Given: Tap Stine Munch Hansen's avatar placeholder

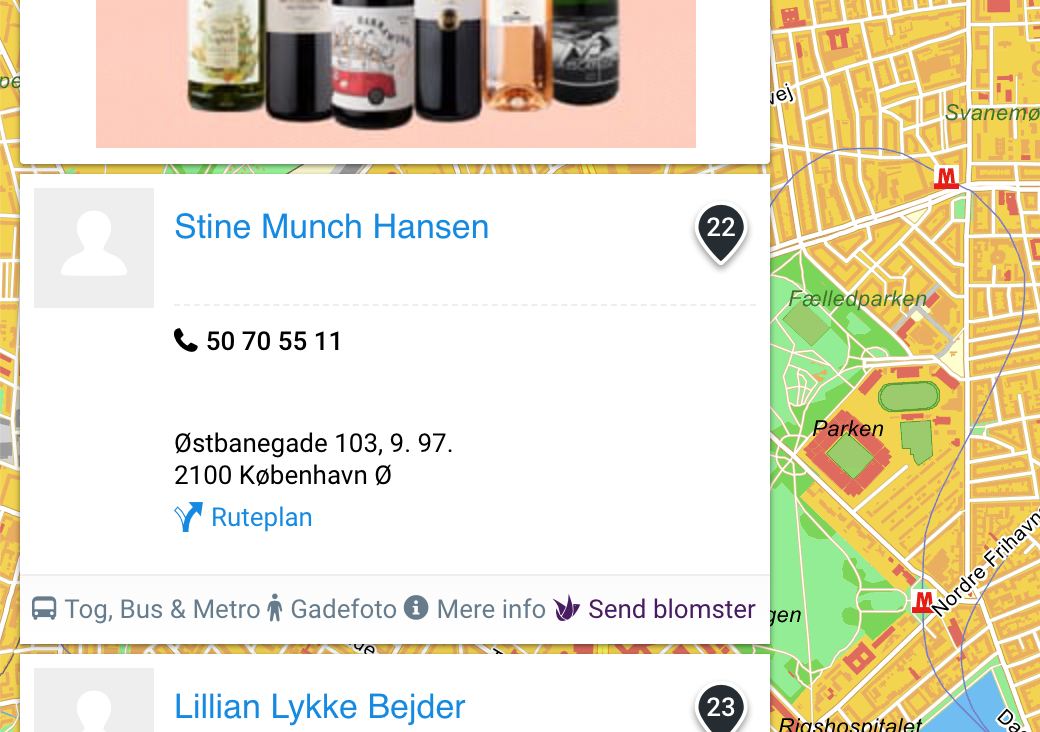Looking at the screenshot, I should (94, 248).
